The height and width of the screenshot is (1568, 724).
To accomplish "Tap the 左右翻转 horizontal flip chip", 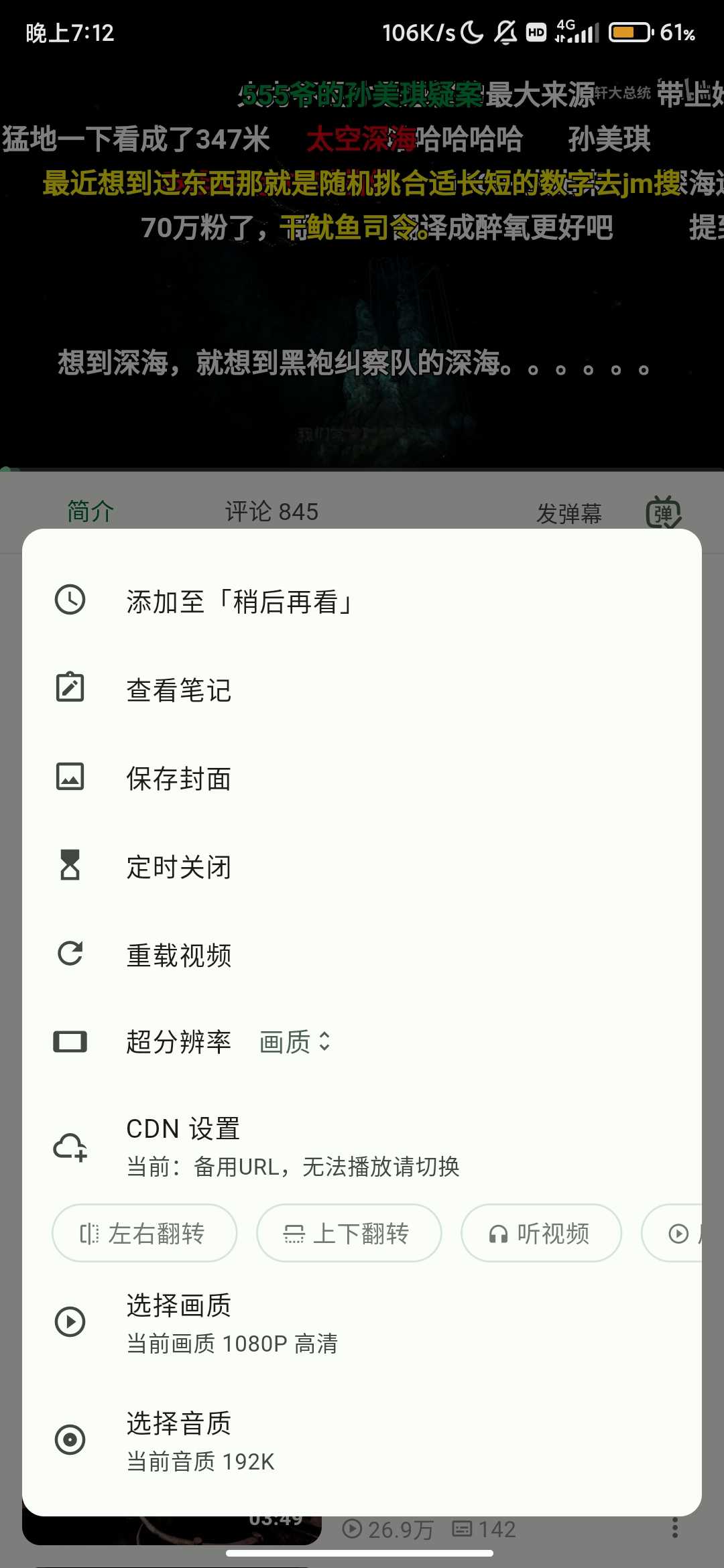I will (x=144, y=1233).
